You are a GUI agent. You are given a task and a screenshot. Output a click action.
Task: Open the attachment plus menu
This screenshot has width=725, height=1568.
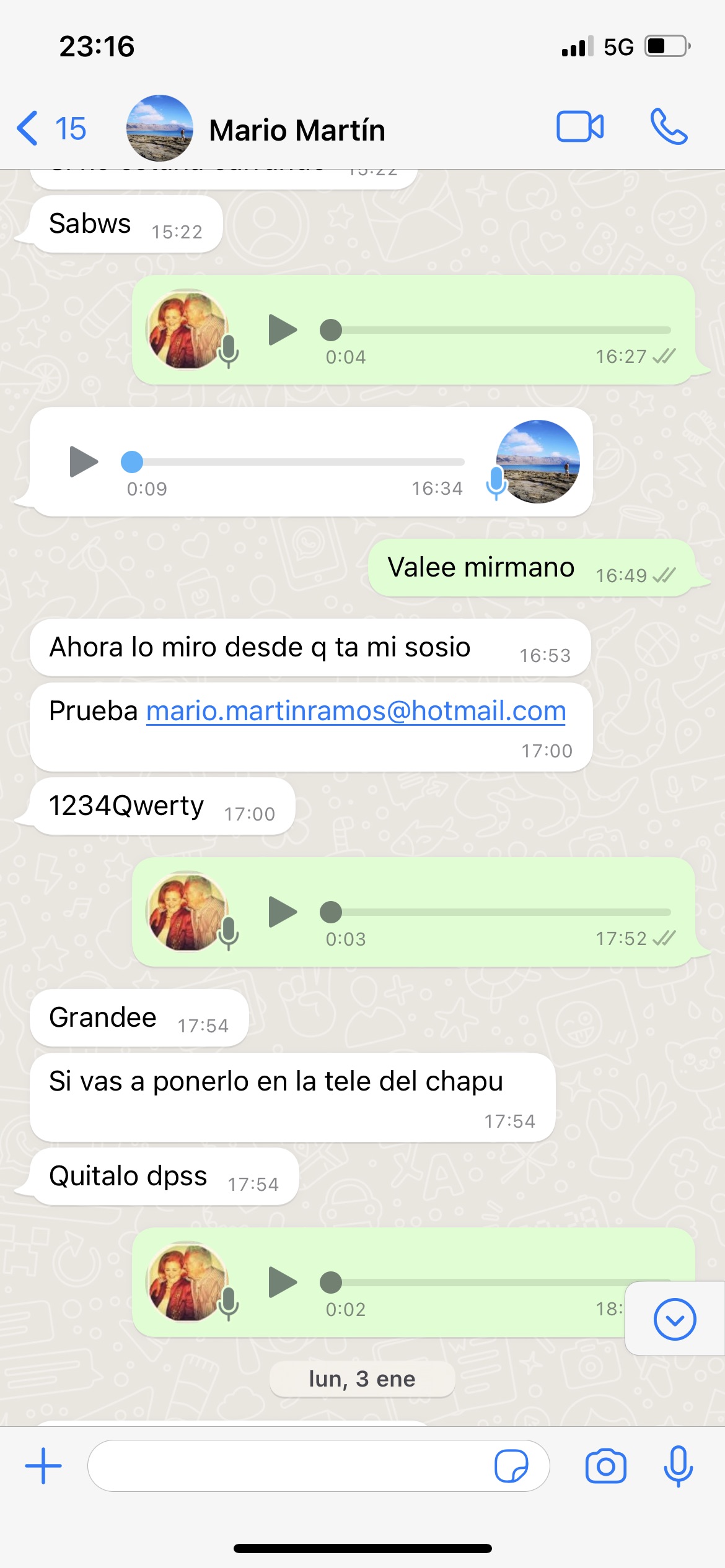click(43, 1466)
